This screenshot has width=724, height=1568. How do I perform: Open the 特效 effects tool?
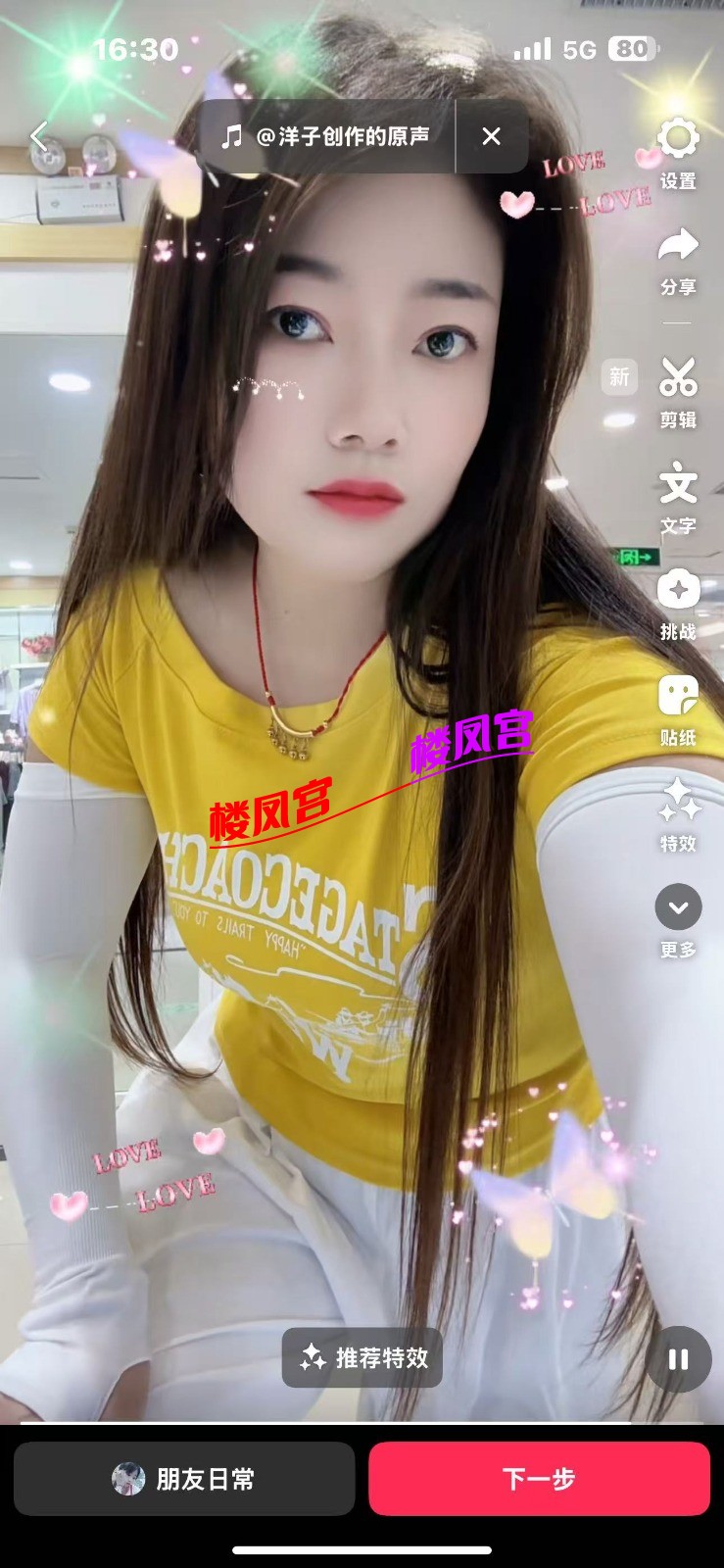678,813
